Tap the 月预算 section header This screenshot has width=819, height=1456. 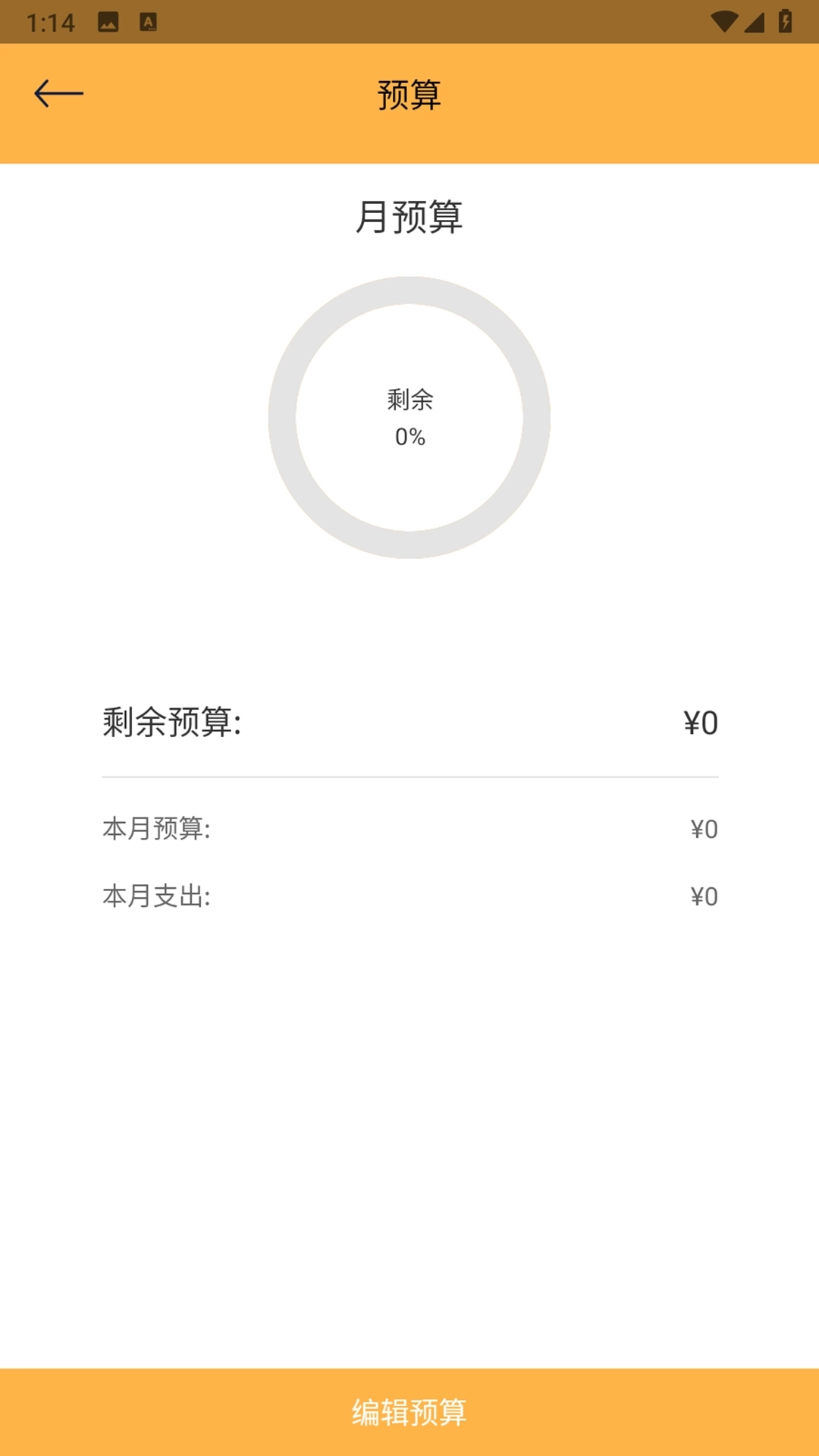click(x=409, y=218)
